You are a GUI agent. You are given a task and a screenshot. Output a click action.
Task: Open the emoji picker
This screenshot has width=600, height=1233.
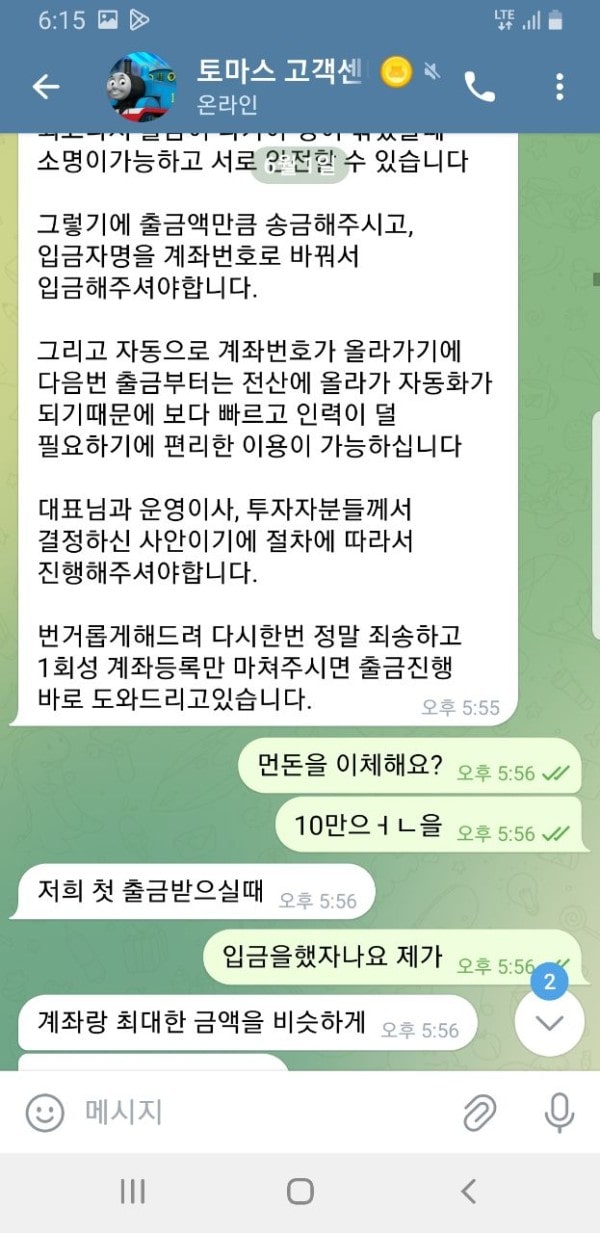click(44, 1112)
